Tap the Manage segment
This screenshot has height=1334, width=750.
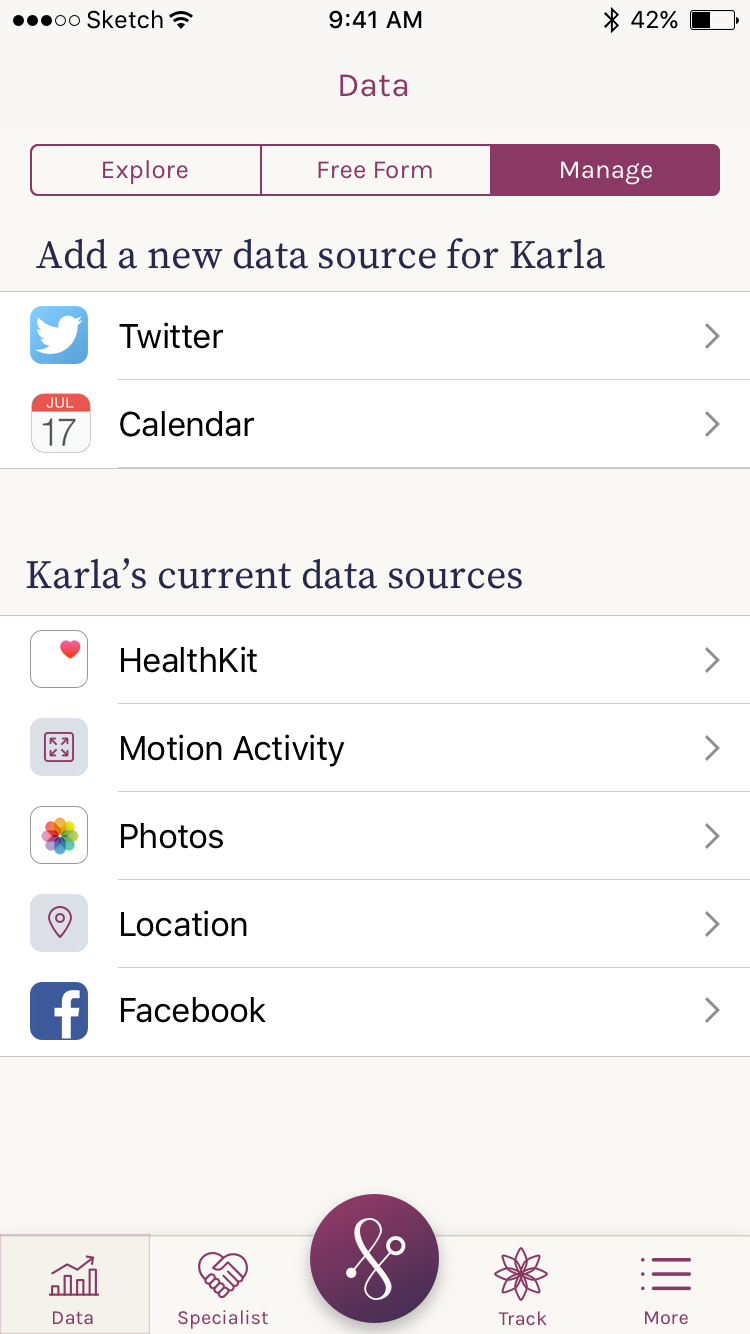coord(605,170)
